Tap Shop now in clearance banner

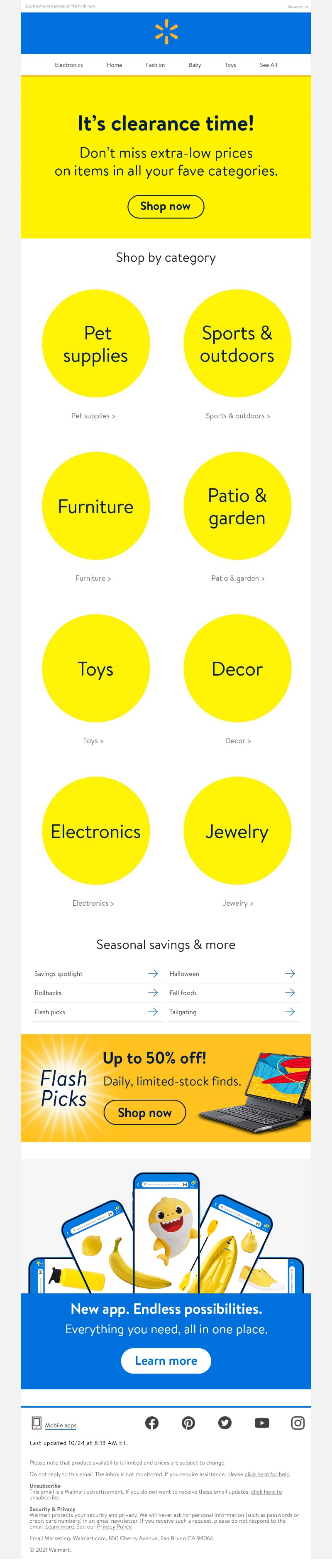[166, 206]
